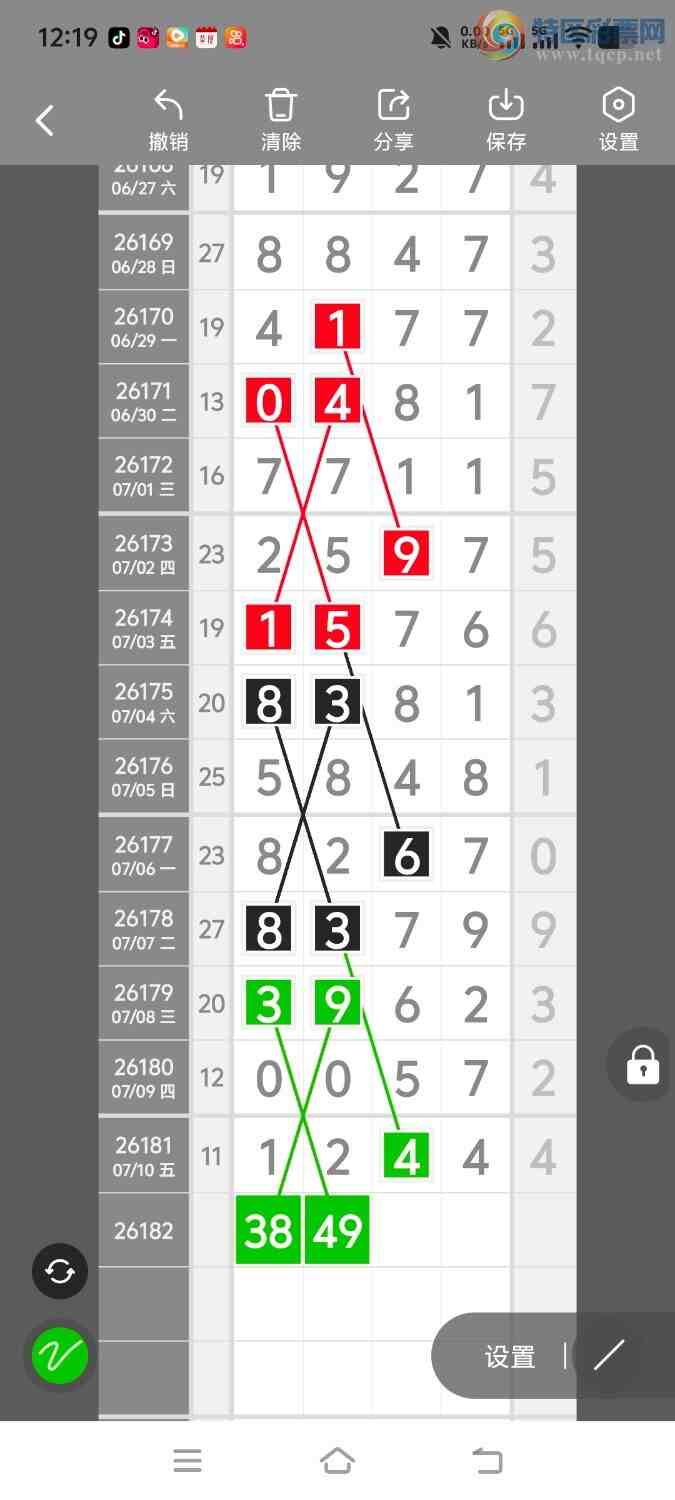
Task: Open 设置 in the top toolbar
Action: pos(618,121)
